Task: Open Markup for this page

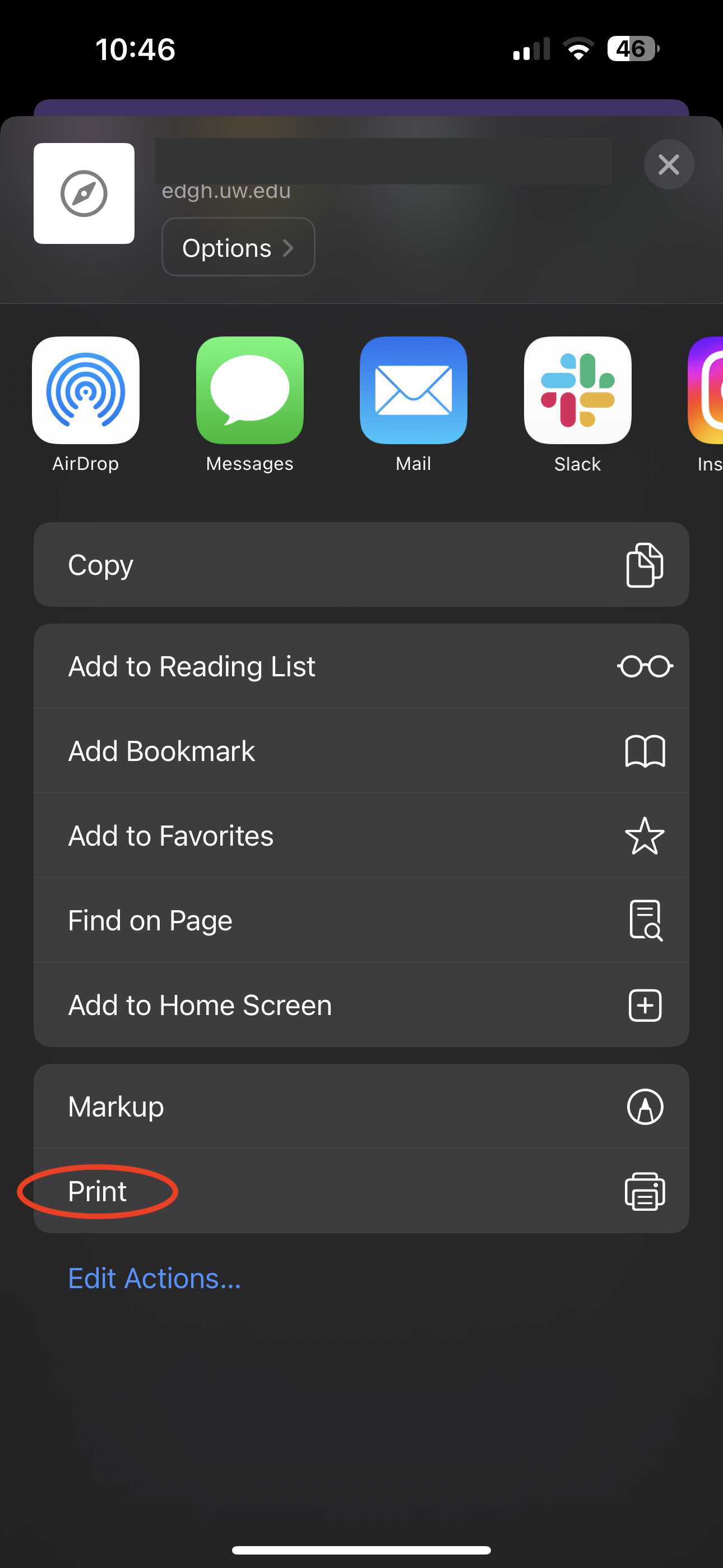Action: point(361,1106)
